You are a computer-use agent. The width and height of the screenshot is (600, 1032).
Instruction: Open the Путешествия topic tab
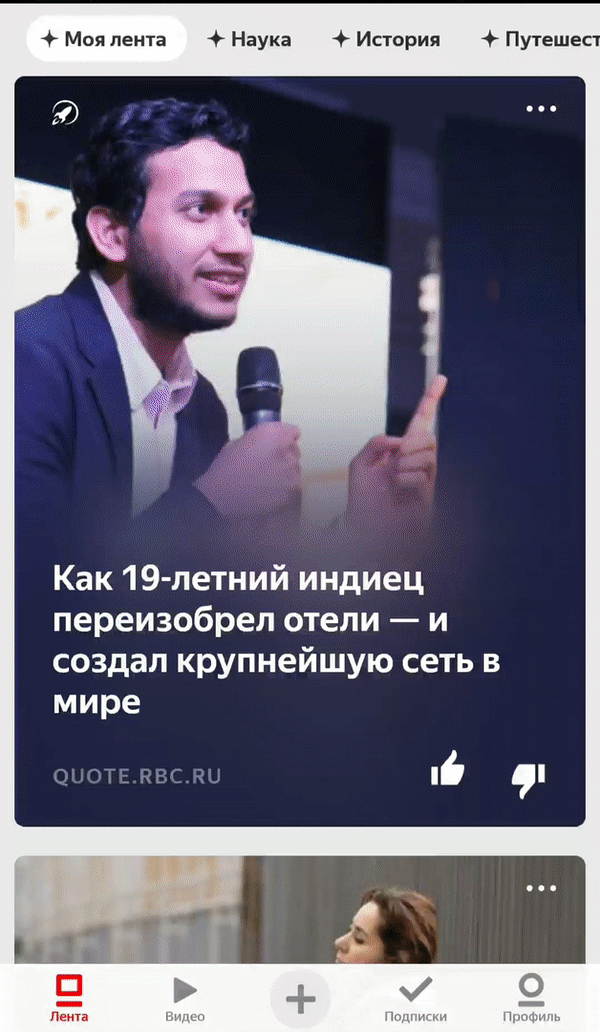[540, 40]
